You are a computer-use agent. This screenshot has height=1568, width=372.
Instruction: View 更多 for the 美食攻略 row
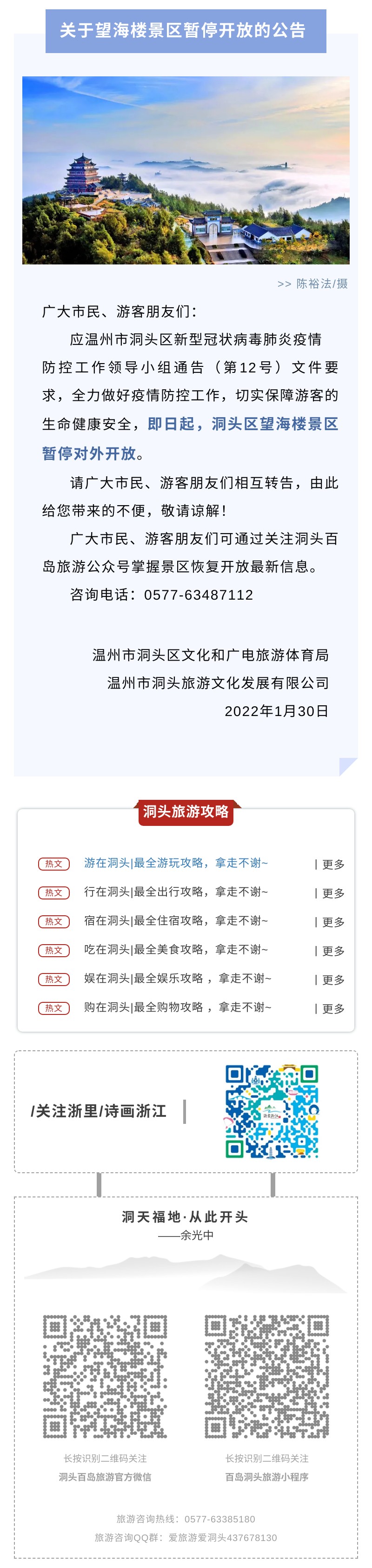pyautogui.click(x=333, y=950)
